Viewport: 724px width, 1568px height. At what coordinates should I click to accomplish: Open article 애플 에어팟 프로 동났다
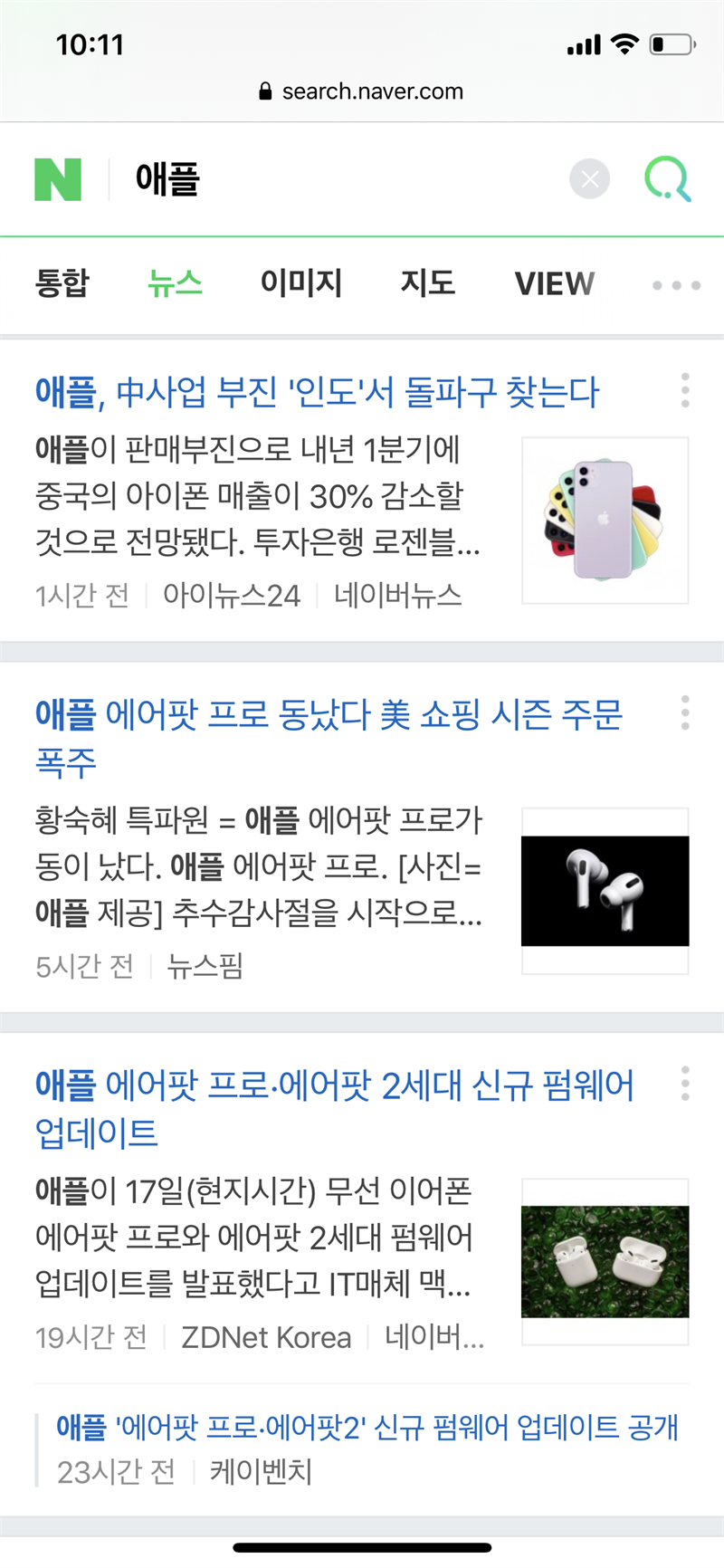(329, 738)
